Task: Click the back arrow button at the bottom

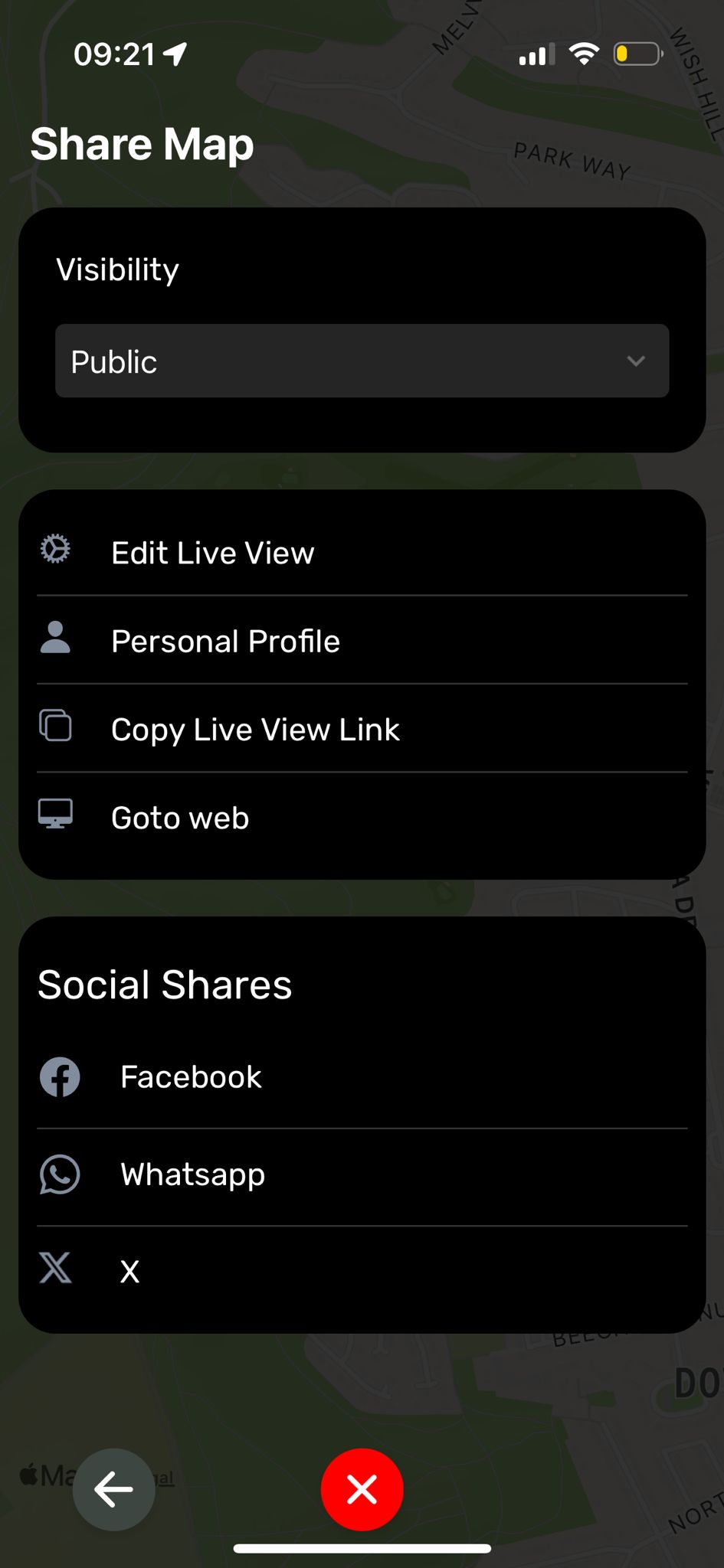Action: tap(113, 1488)
